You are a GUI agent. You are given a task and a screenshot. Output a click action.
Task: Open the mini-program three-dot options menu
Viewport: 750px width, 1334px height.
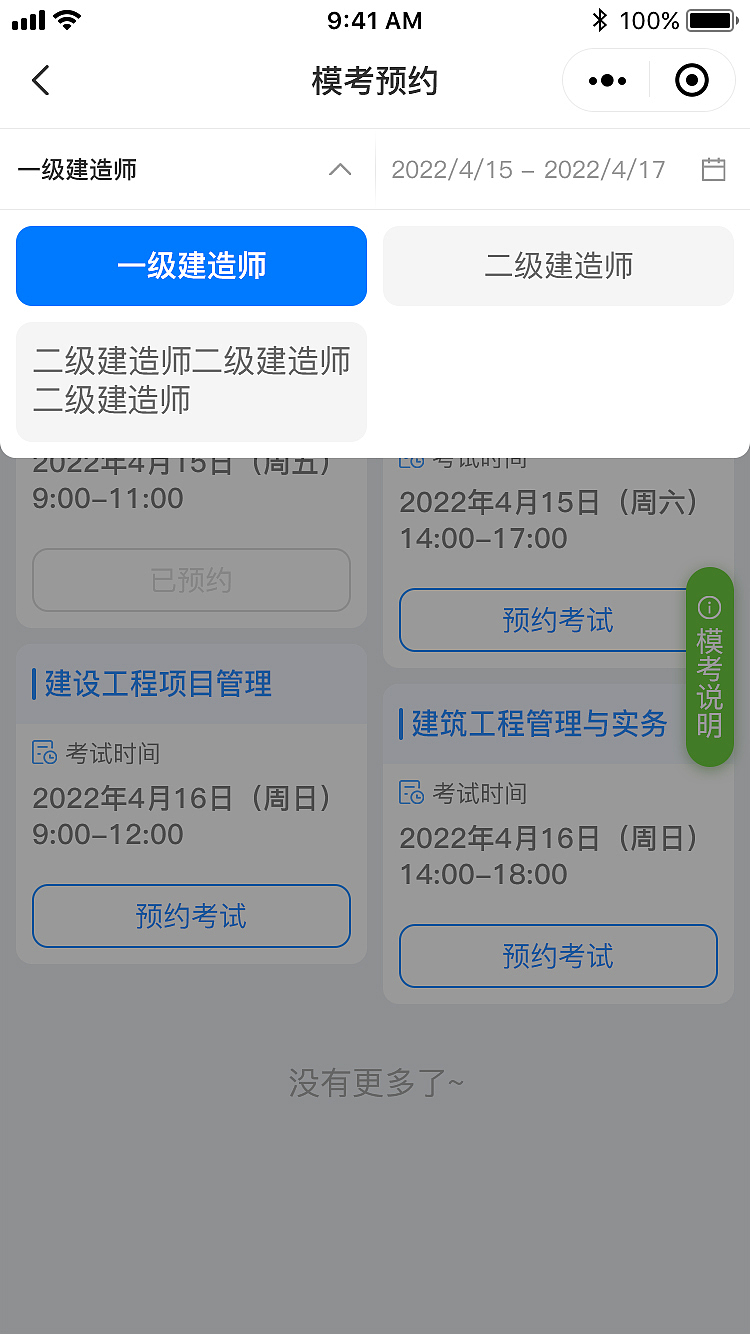point(606,81)
